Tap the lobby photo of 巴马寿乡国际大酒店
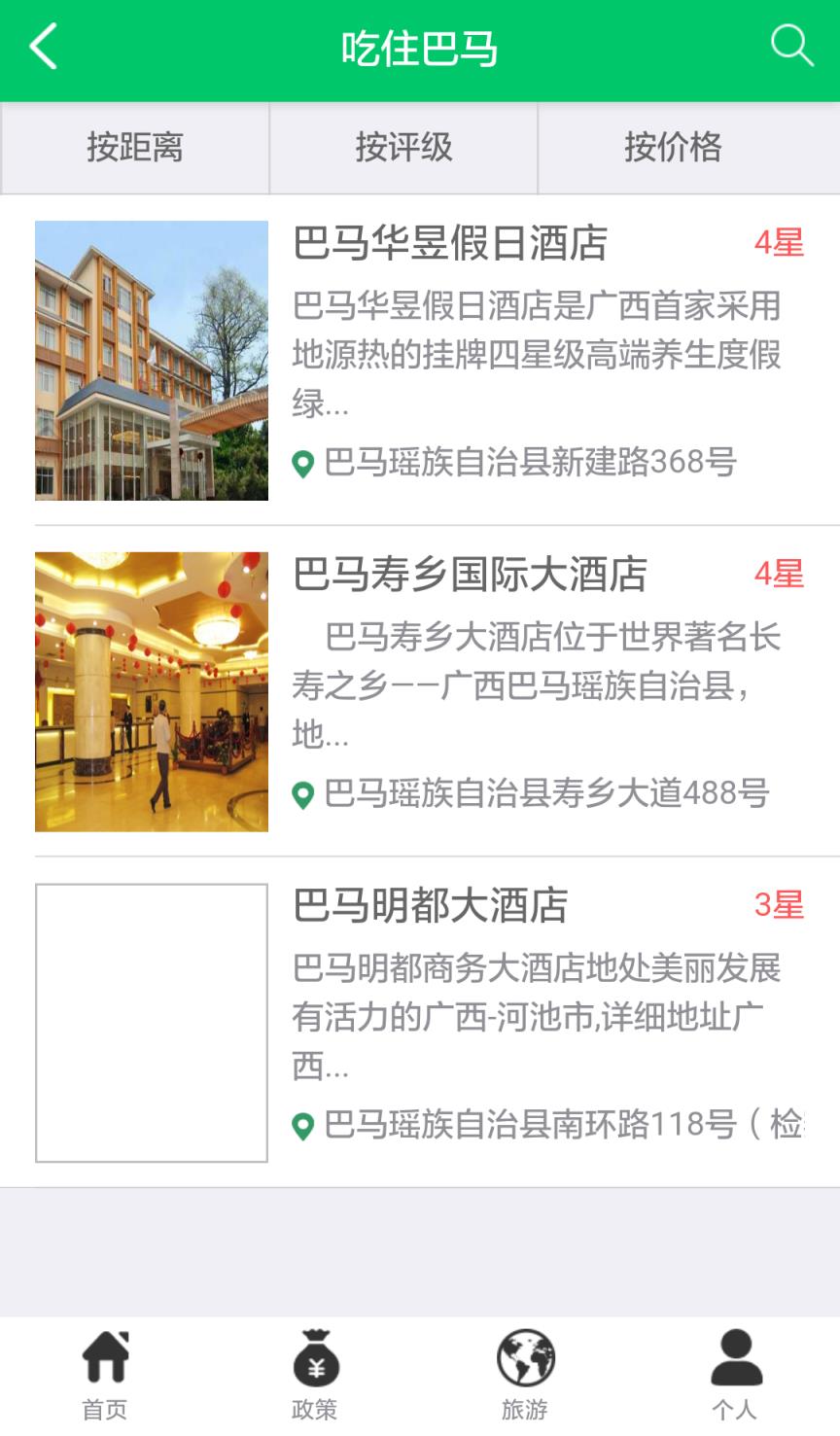This screenshot has height=1436, width=840. (x=151, y=691)
